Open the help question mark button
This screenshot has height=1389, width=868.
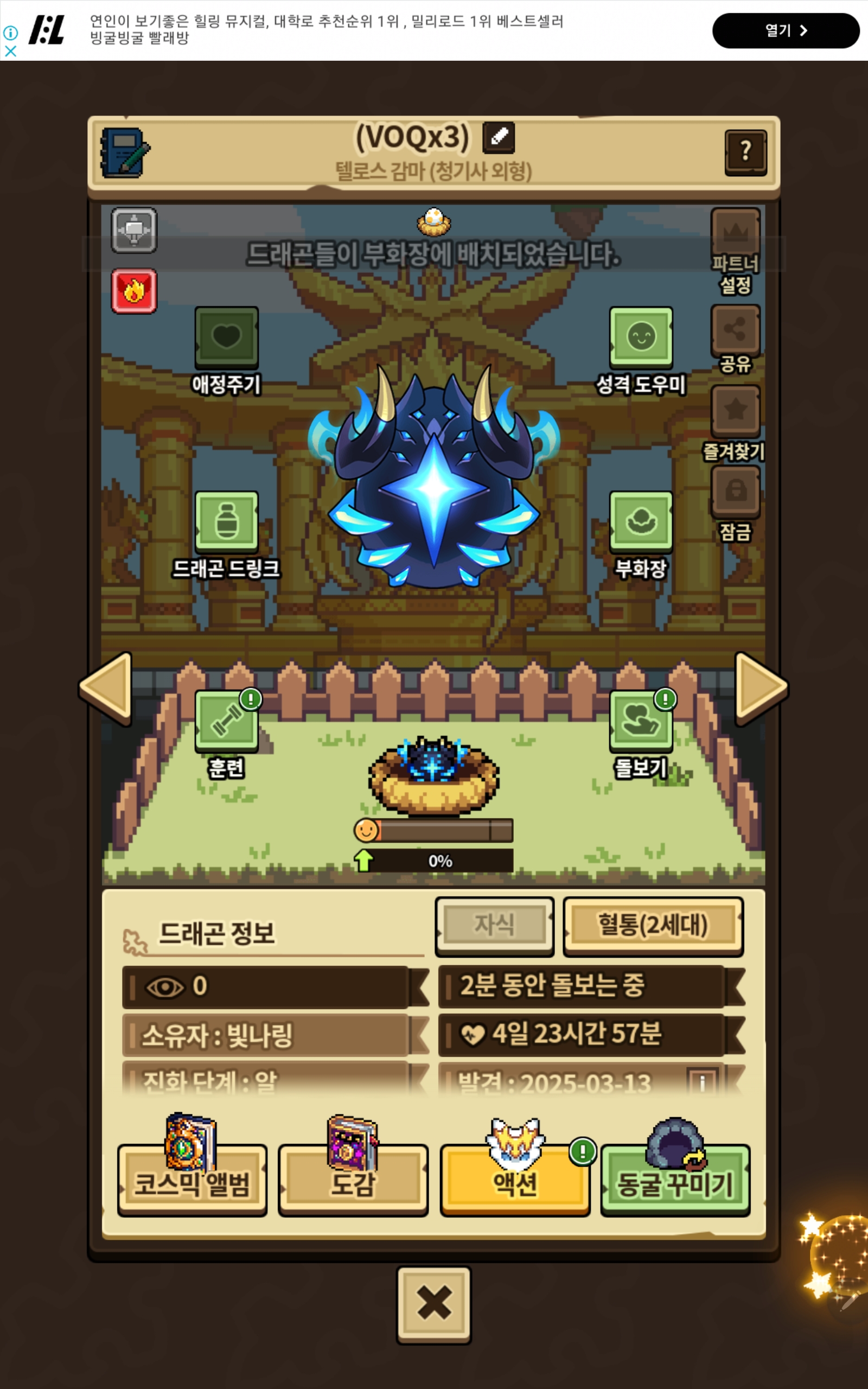tap(745, 151)
